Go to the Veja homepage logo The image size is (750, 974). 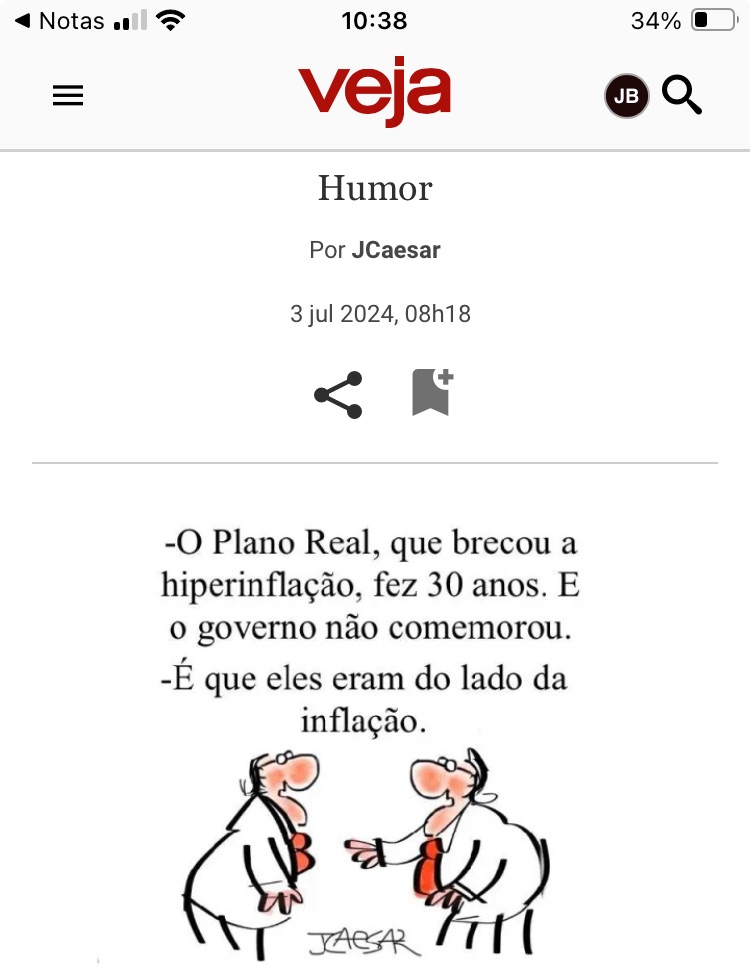(374, 95)
